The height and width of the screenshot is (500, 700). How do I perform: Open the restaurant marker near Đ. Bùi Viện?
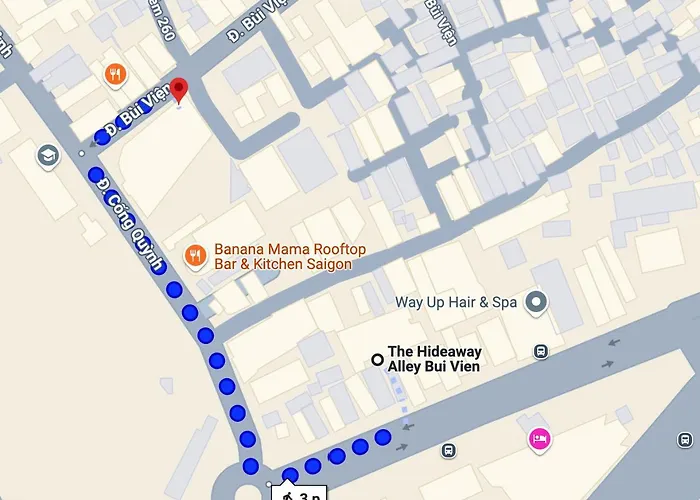point(116,73)
